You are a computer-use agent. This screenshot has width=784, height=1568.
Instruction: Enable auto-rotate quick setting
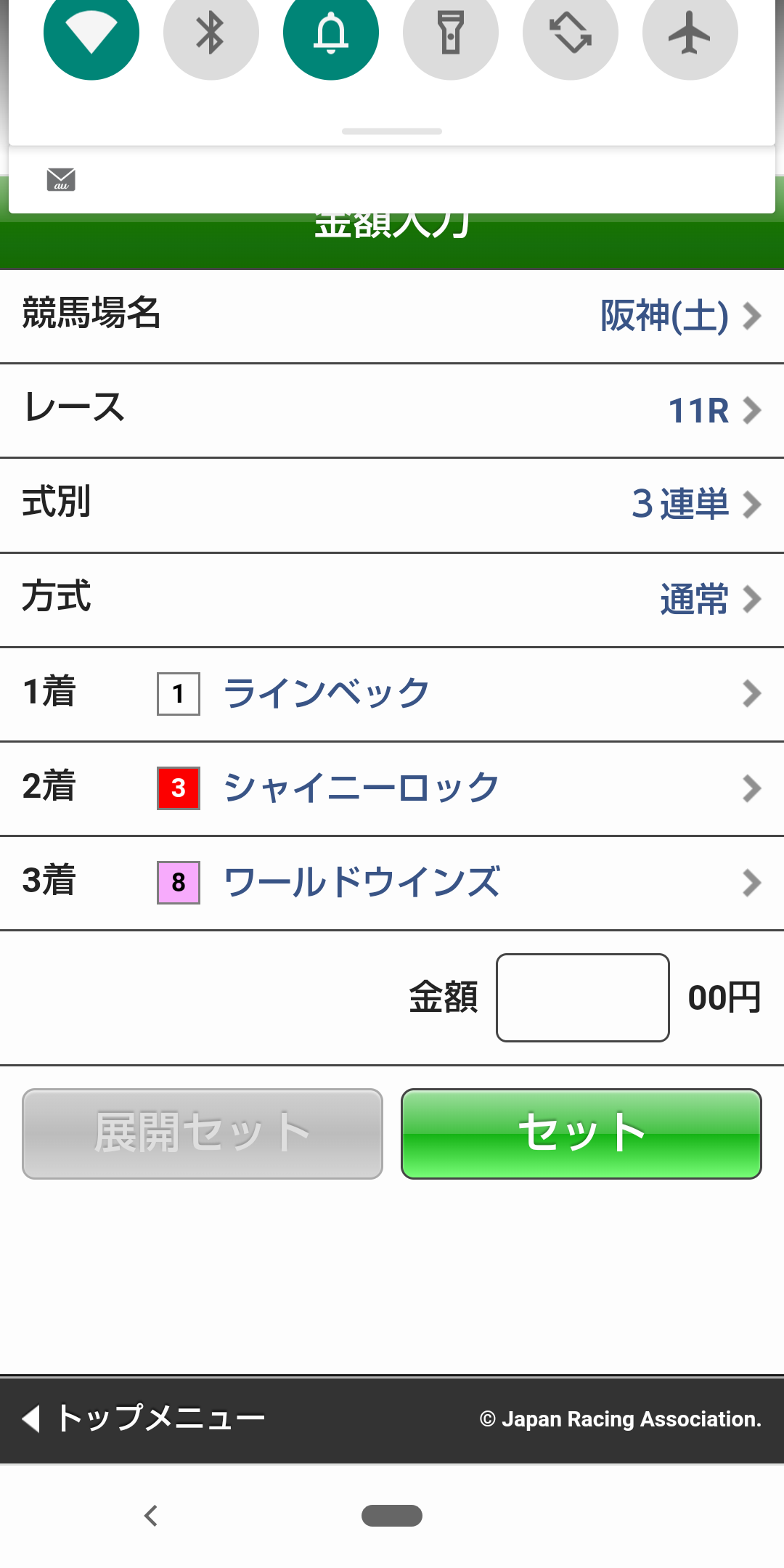point(571,33)
